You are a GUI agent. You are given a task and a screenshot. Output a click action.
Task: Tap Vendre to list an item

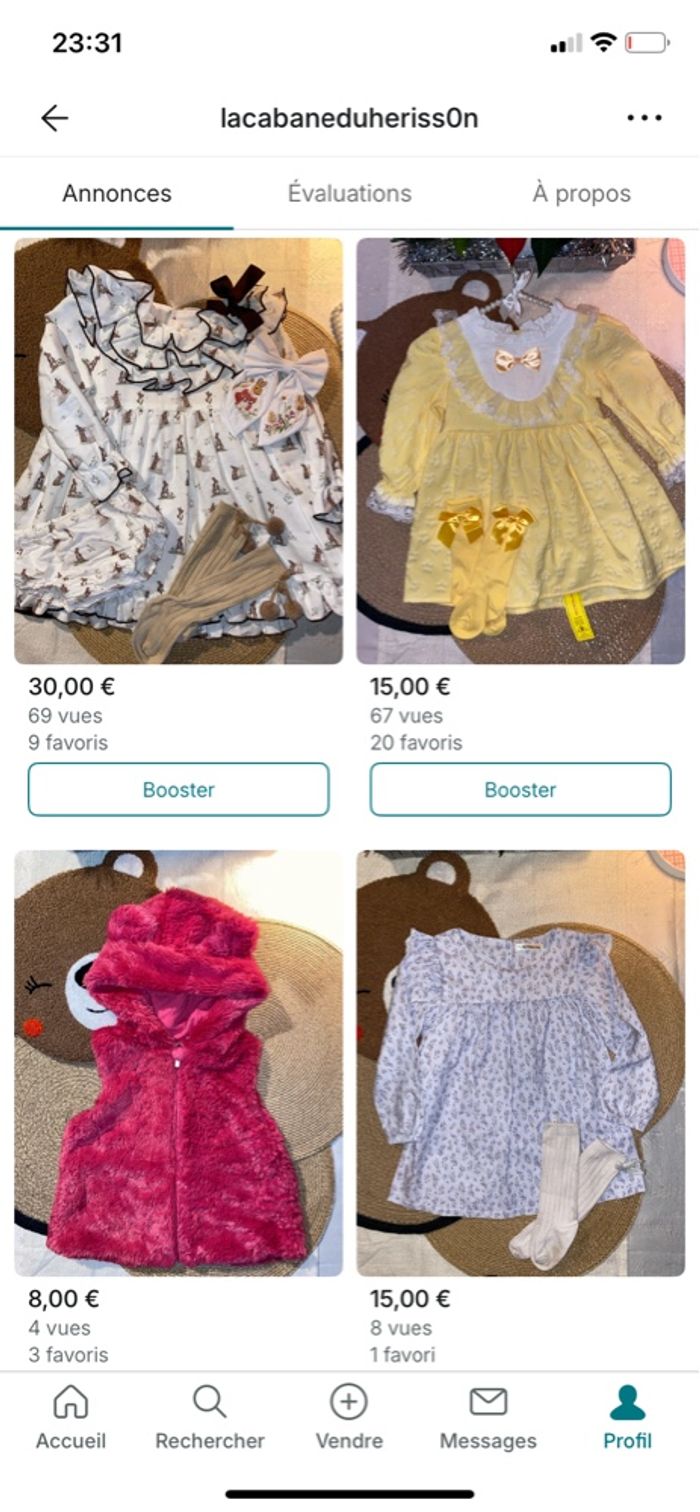pyautogui.click(x=349, y=1417)
